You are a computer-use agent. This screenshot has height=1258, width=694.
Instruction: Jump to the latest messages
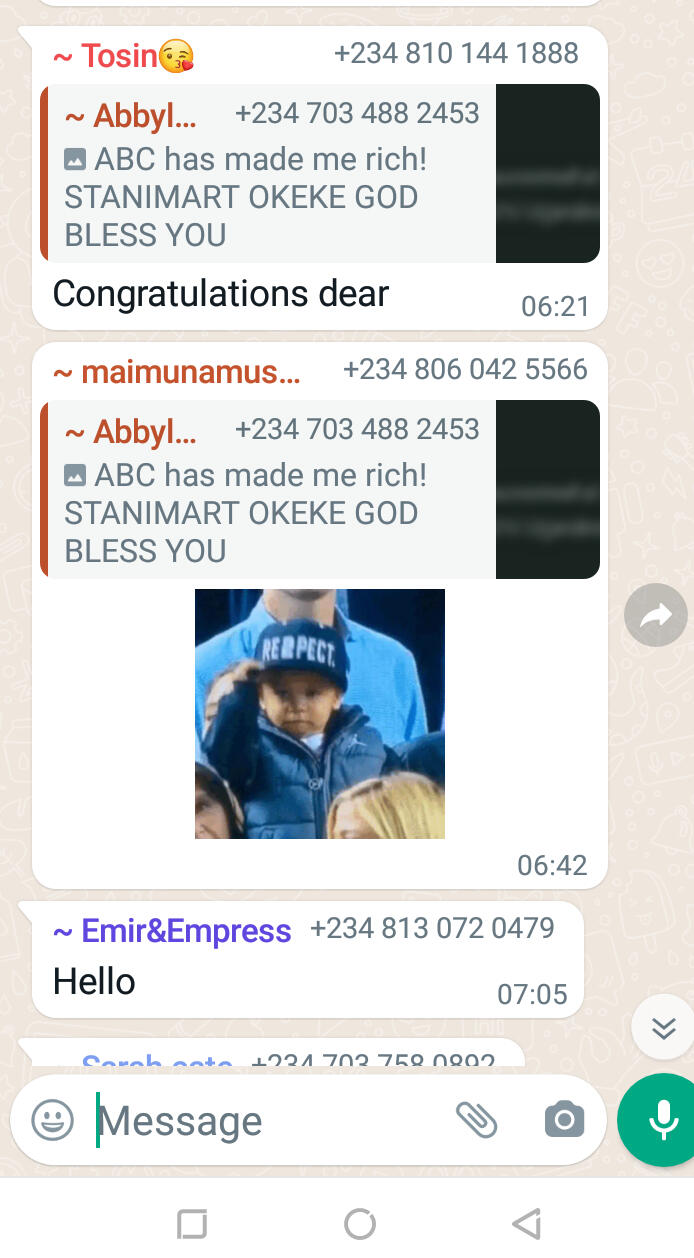pyautogui.click(x=663, y=1028)
